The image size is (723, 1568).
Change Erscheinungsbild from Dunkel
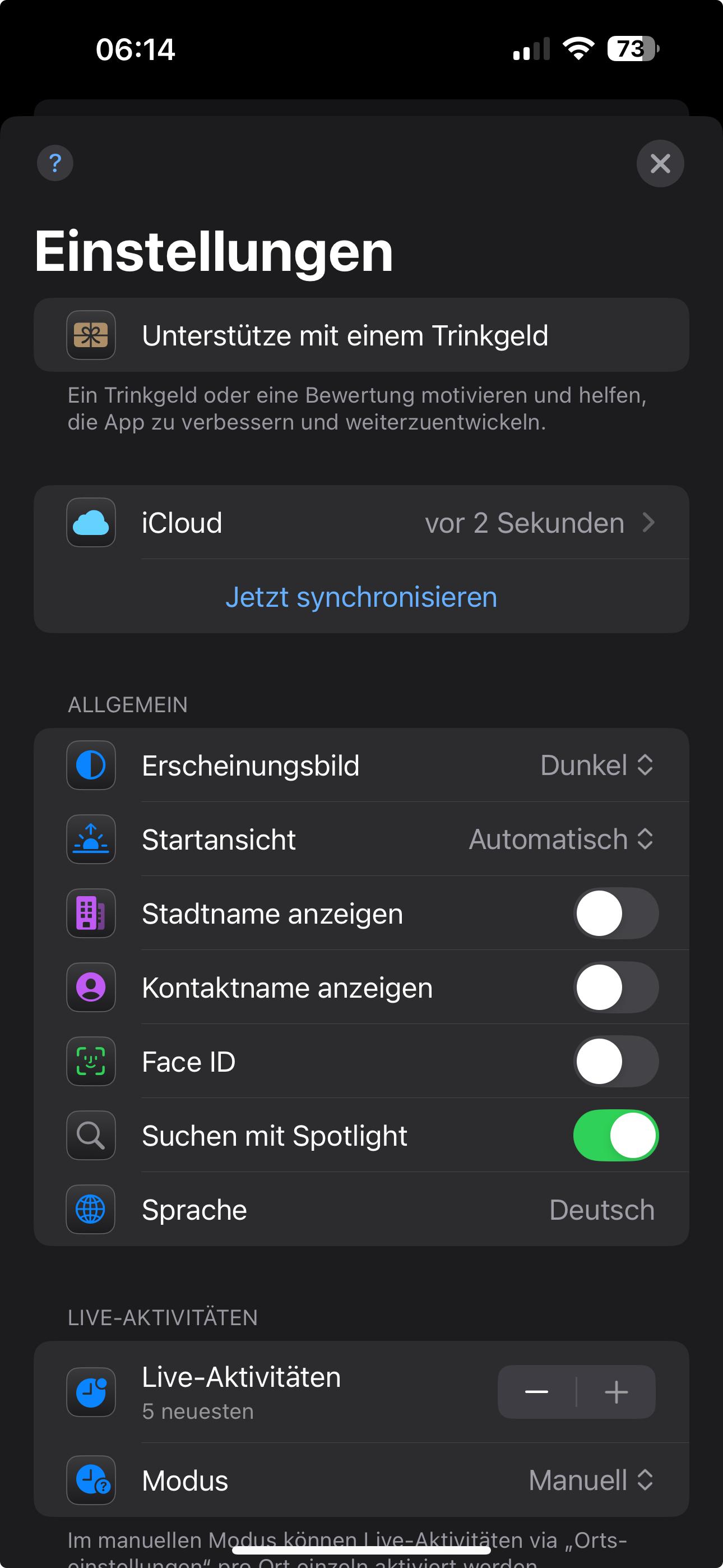596,765
